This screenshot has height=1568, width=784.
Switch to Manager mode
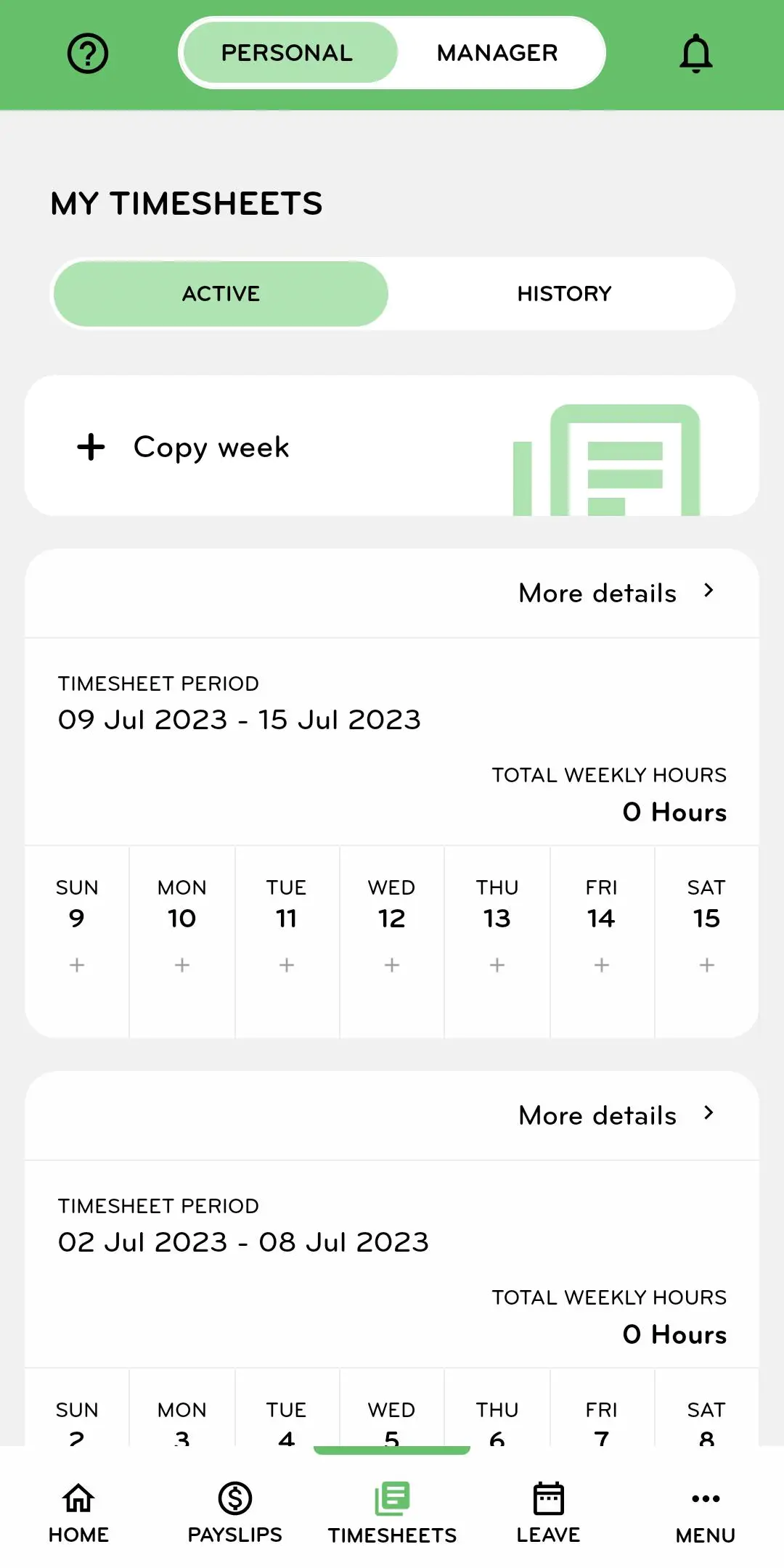point(497,52)
